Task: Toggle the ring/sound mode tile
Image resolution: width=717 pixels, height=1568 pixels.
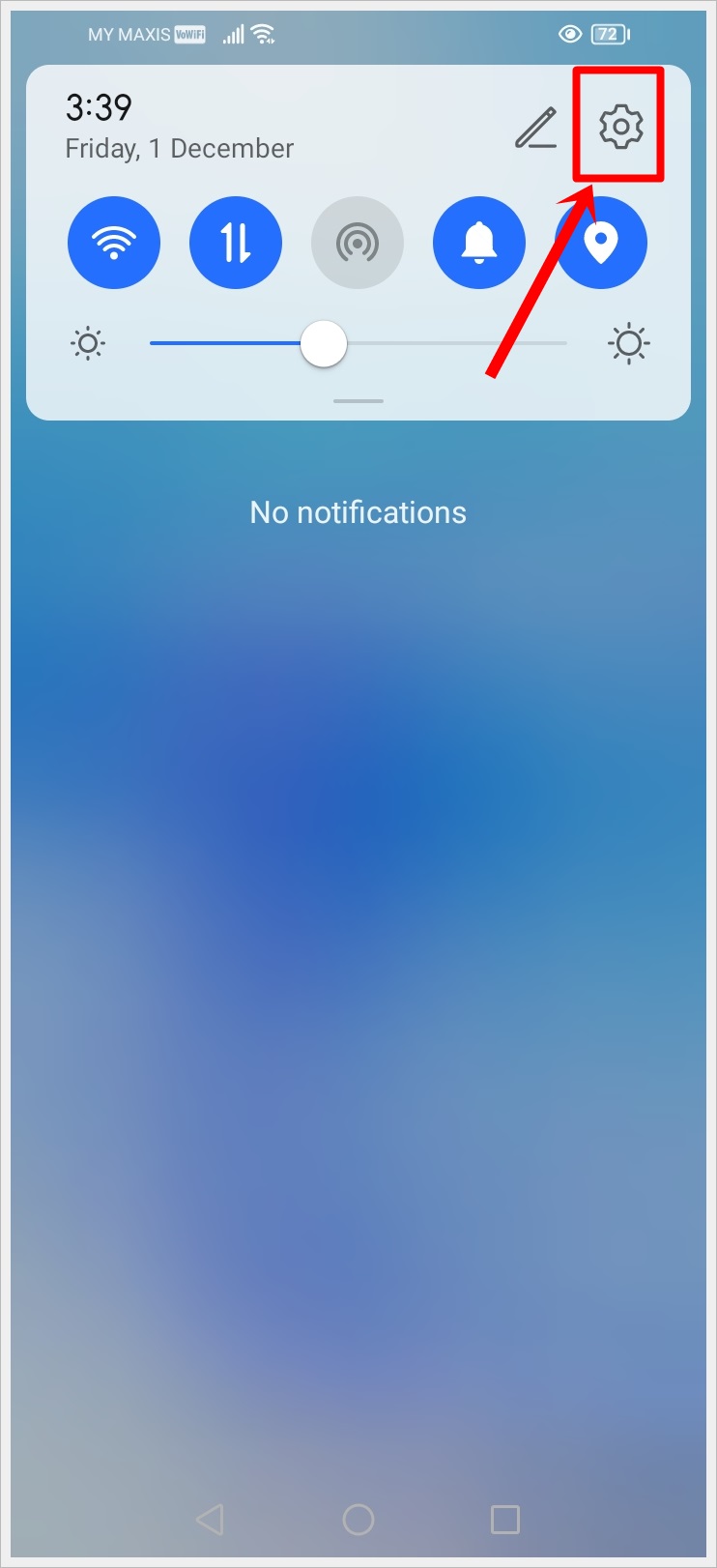Action: pos(479,243)
